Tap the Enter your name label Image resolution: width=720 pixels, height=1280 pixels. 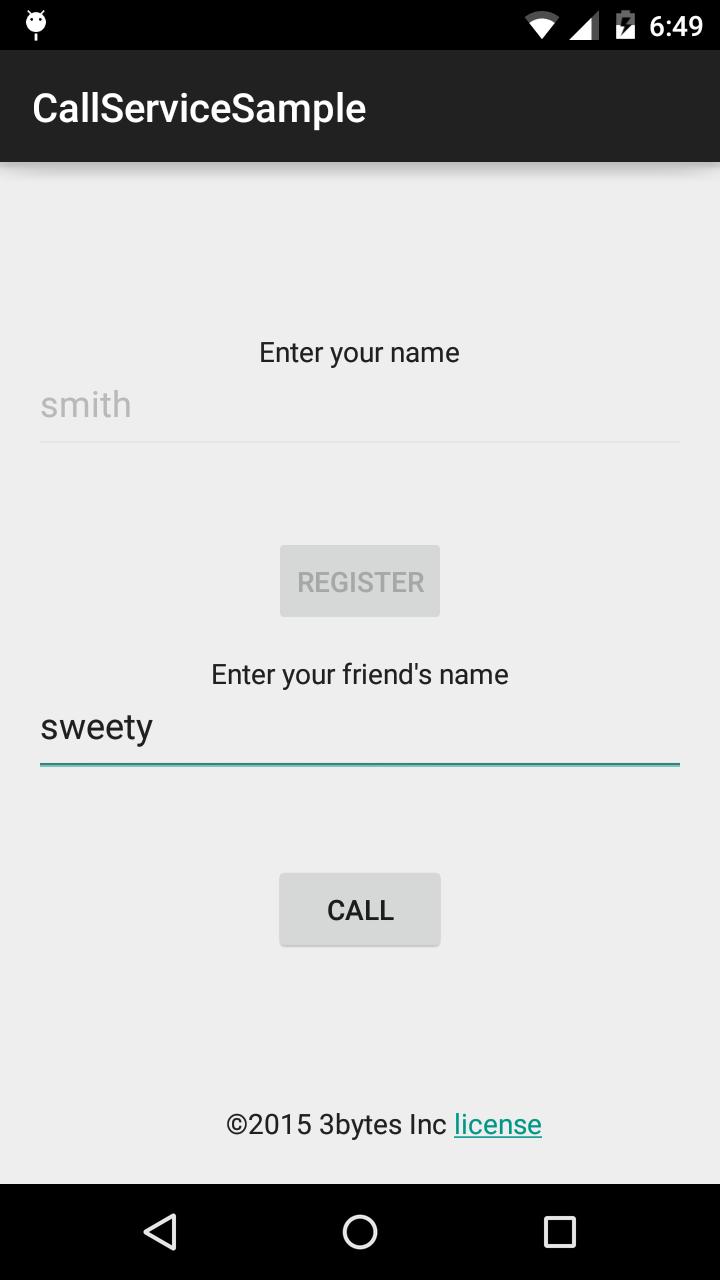(x=359, y=352)
